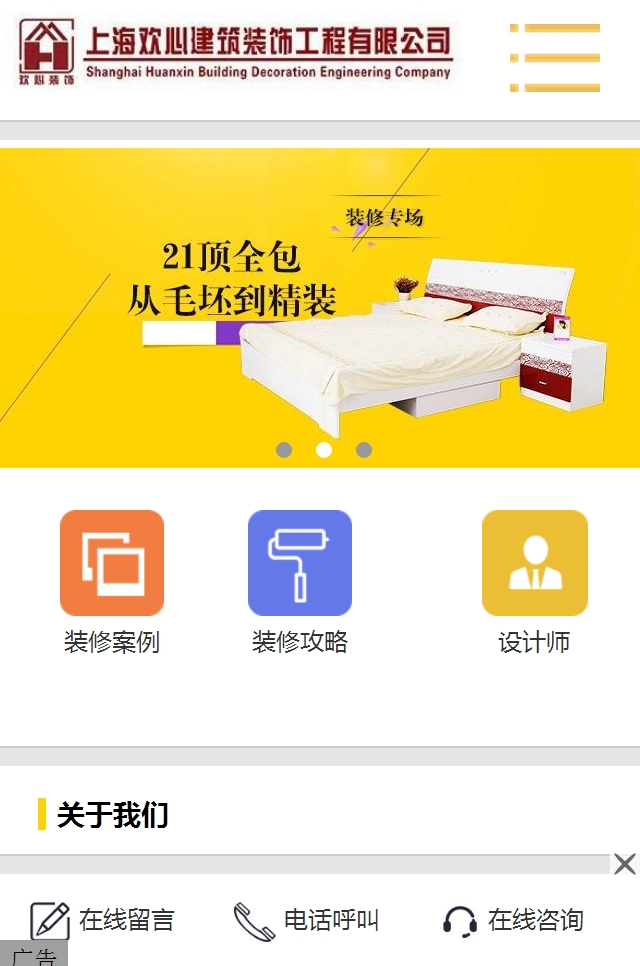Tap 在线留言 to leave a message

103,920
